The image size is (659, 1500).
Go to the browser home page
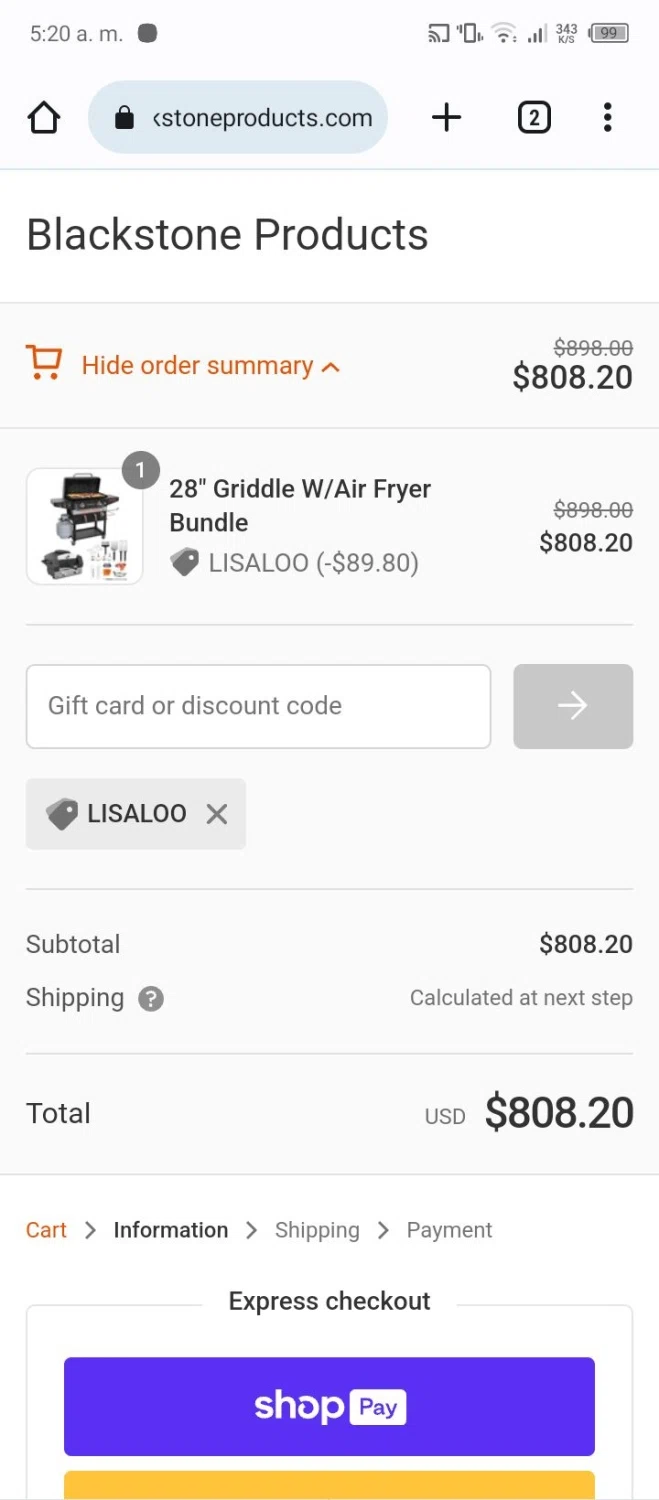[x=44, y=118]
